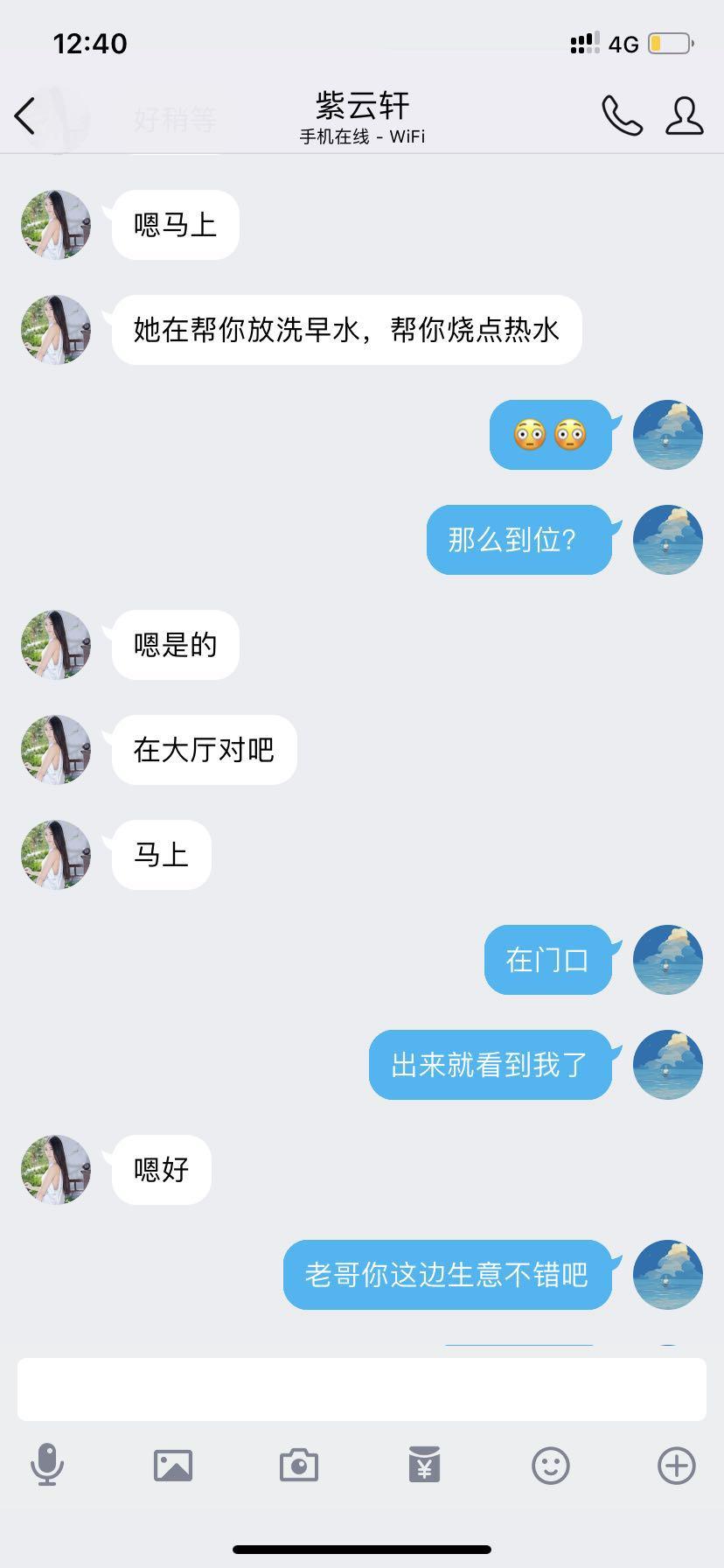Expand more options with the plus icon
The height and width of the screenshot is (1568, 724).
(x=676, y=1465)
